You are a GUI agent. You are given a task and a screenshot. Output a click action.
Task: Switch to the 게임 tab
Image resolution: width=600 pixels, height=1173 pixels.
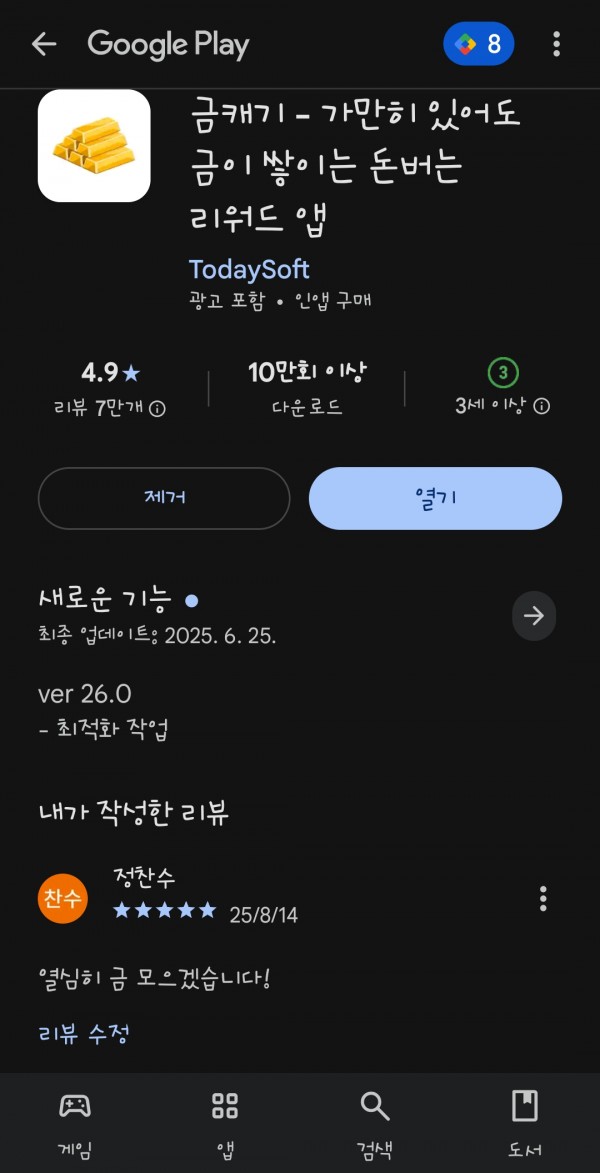tap(75, 1124)
